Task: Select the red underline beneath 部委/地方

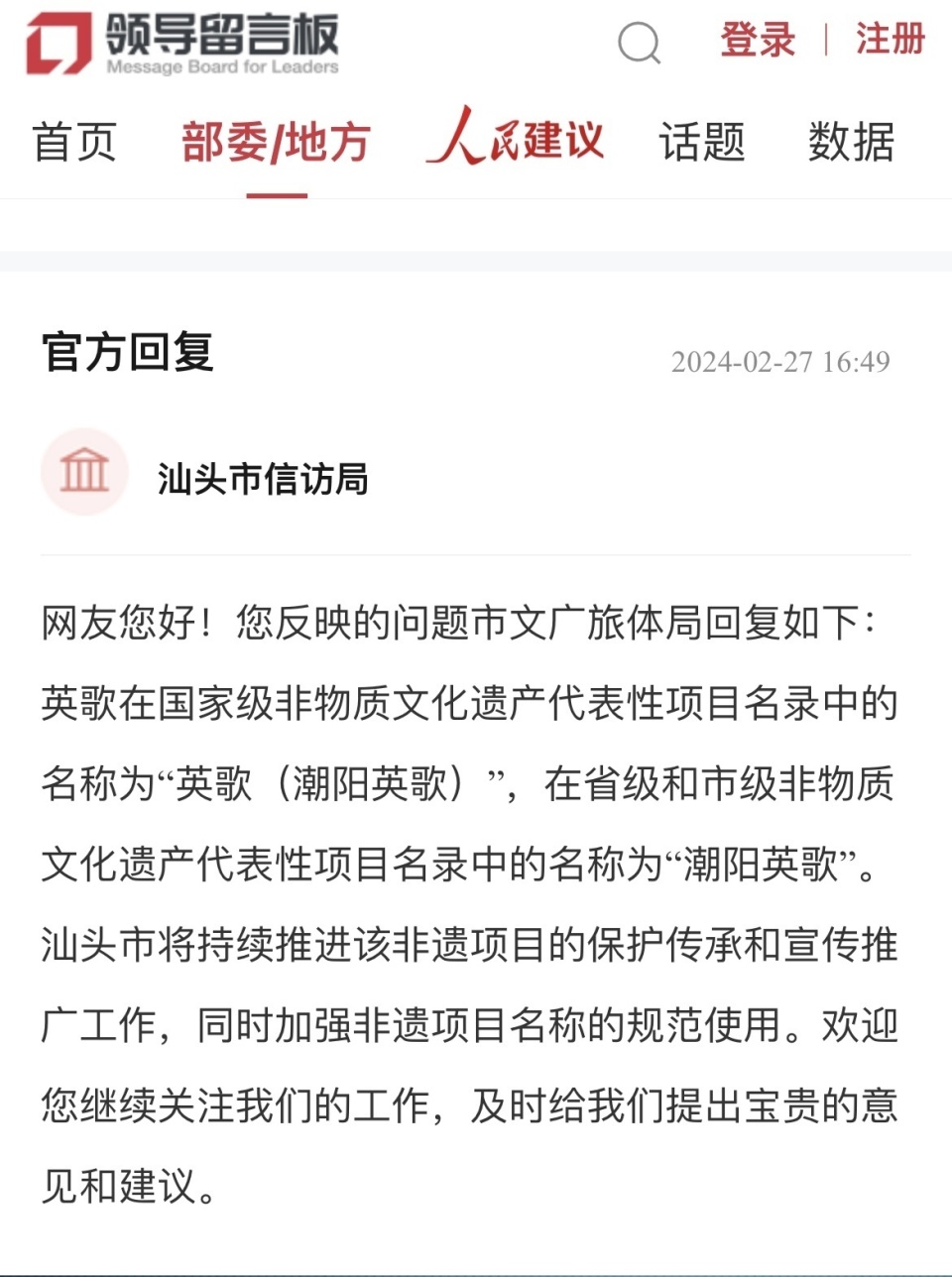Action: click(275, 194)
